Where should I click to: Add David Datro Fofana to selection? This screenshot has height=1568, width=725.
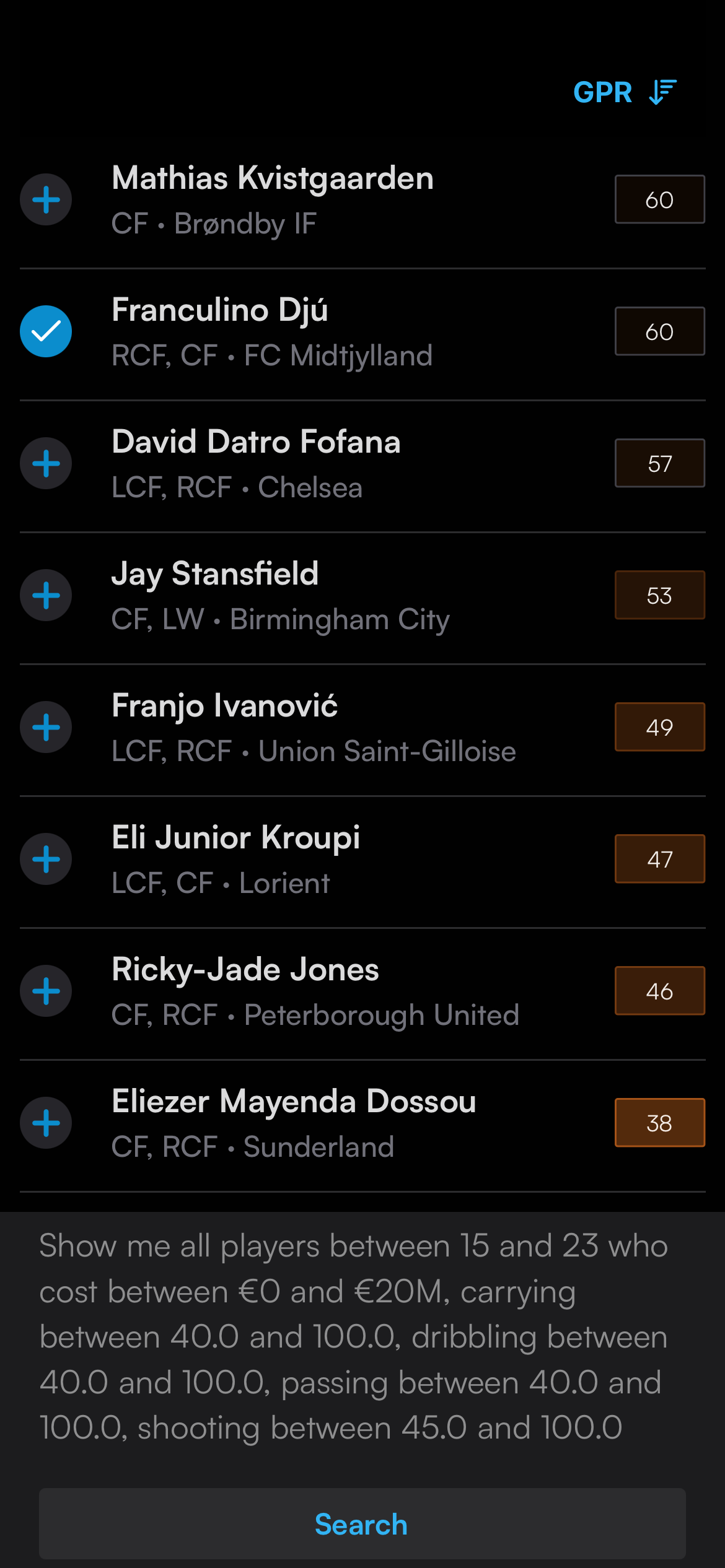[x=46, y=464]
